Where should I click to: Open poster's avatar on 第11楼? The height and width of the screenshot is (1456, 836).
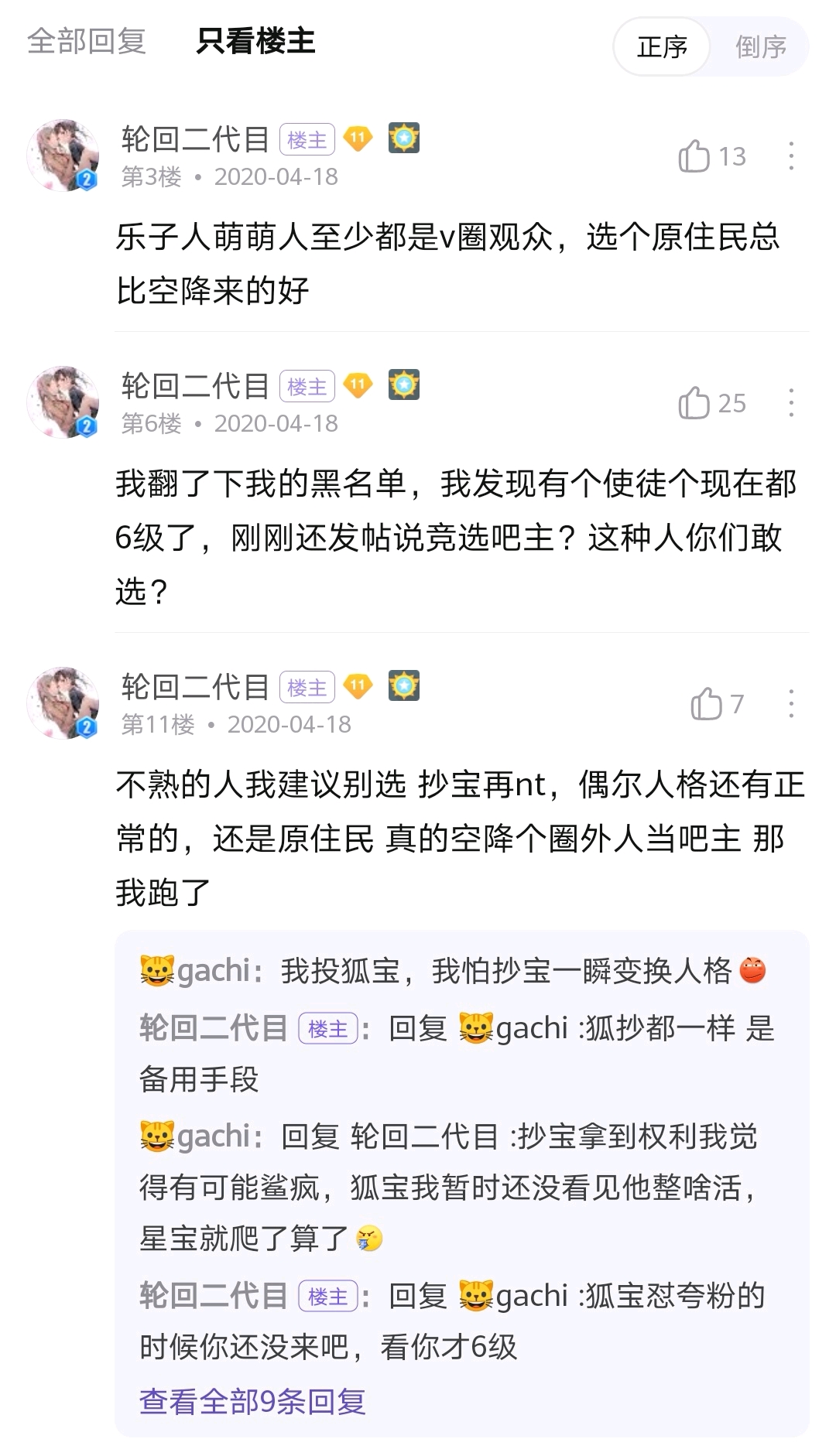[x=63, y=703]
